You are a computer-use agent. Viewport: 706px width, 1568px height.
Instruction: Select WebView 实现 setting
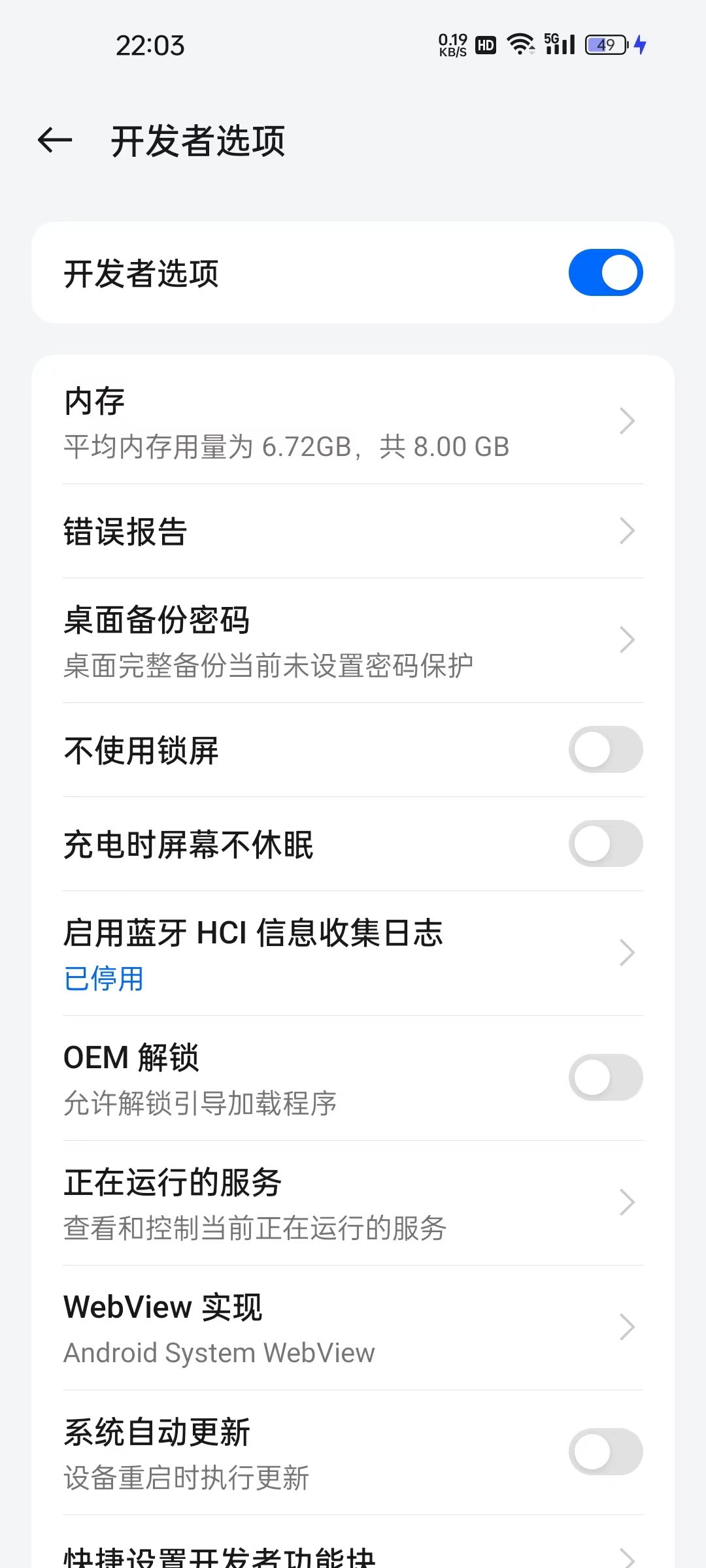(353, 1328)
